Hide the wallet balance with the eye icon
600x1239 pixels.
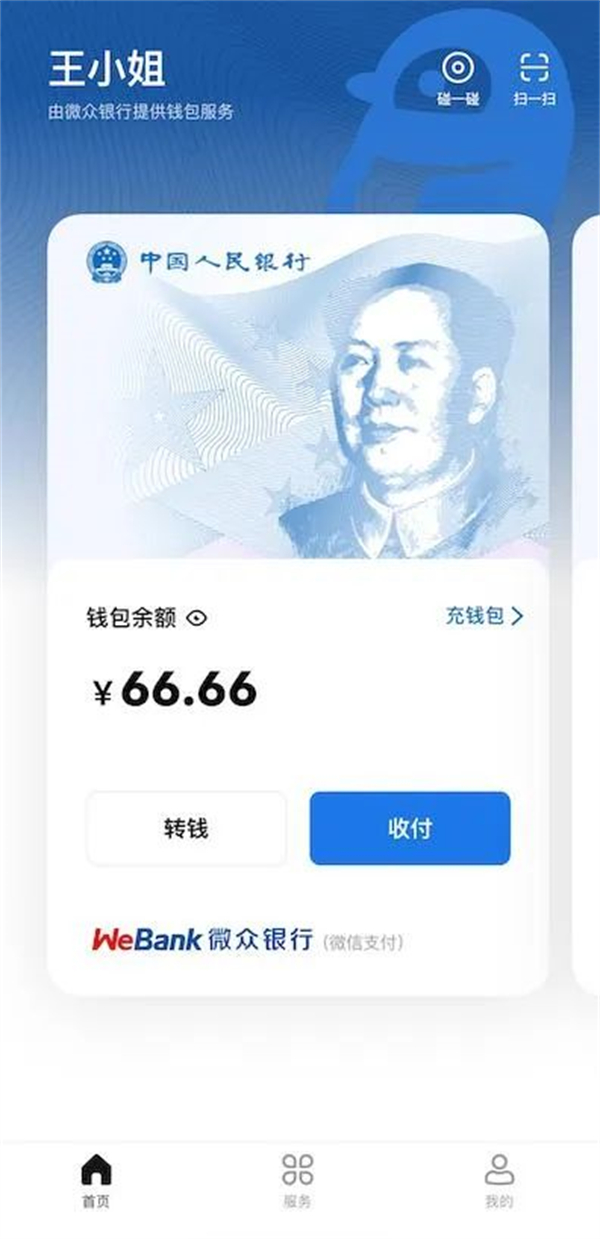[x=198, y=618]
